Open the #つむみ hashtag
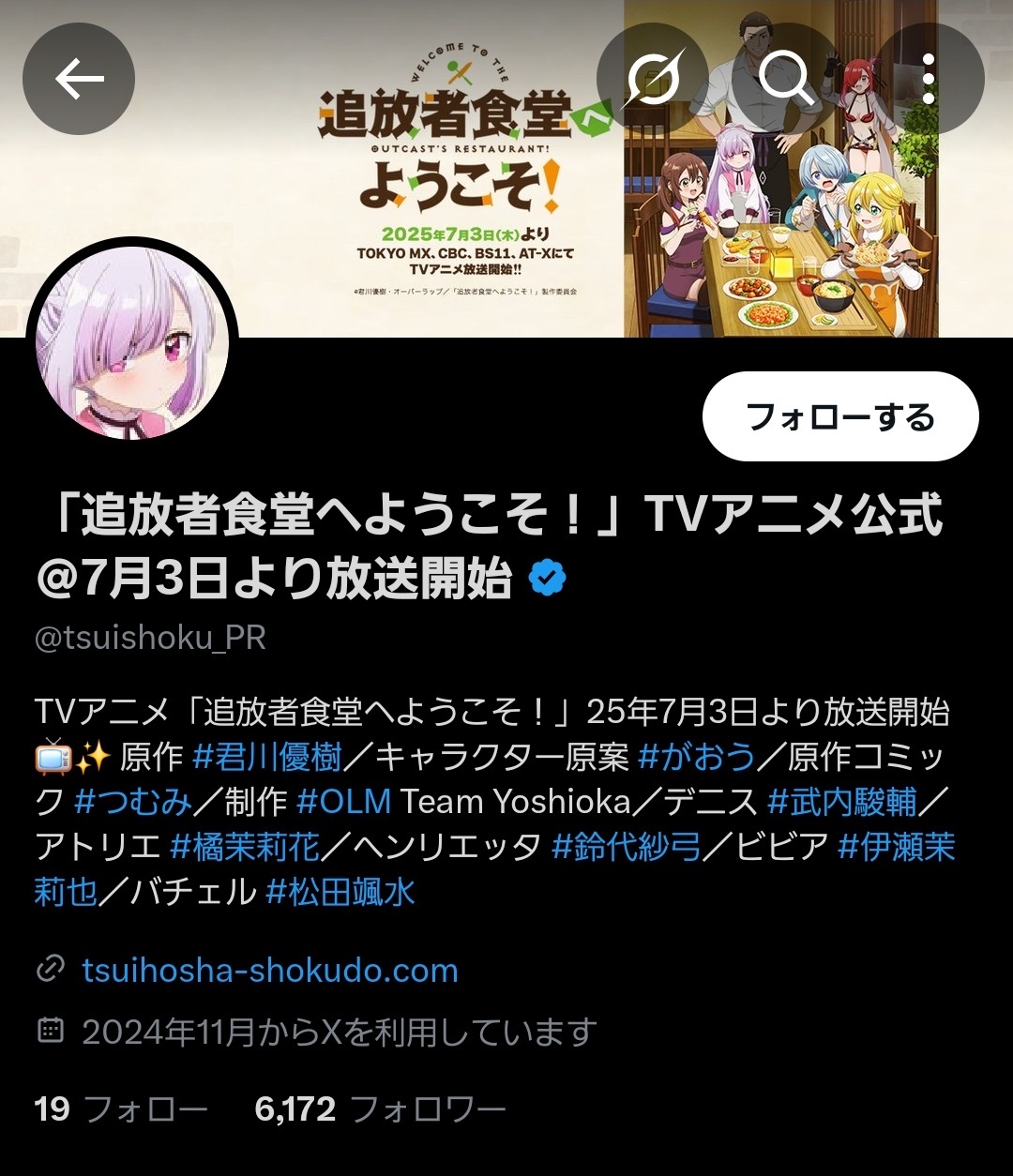The height and width of the screenshot is (1176, 1013). pyautogui.click(x=132, y=802)
